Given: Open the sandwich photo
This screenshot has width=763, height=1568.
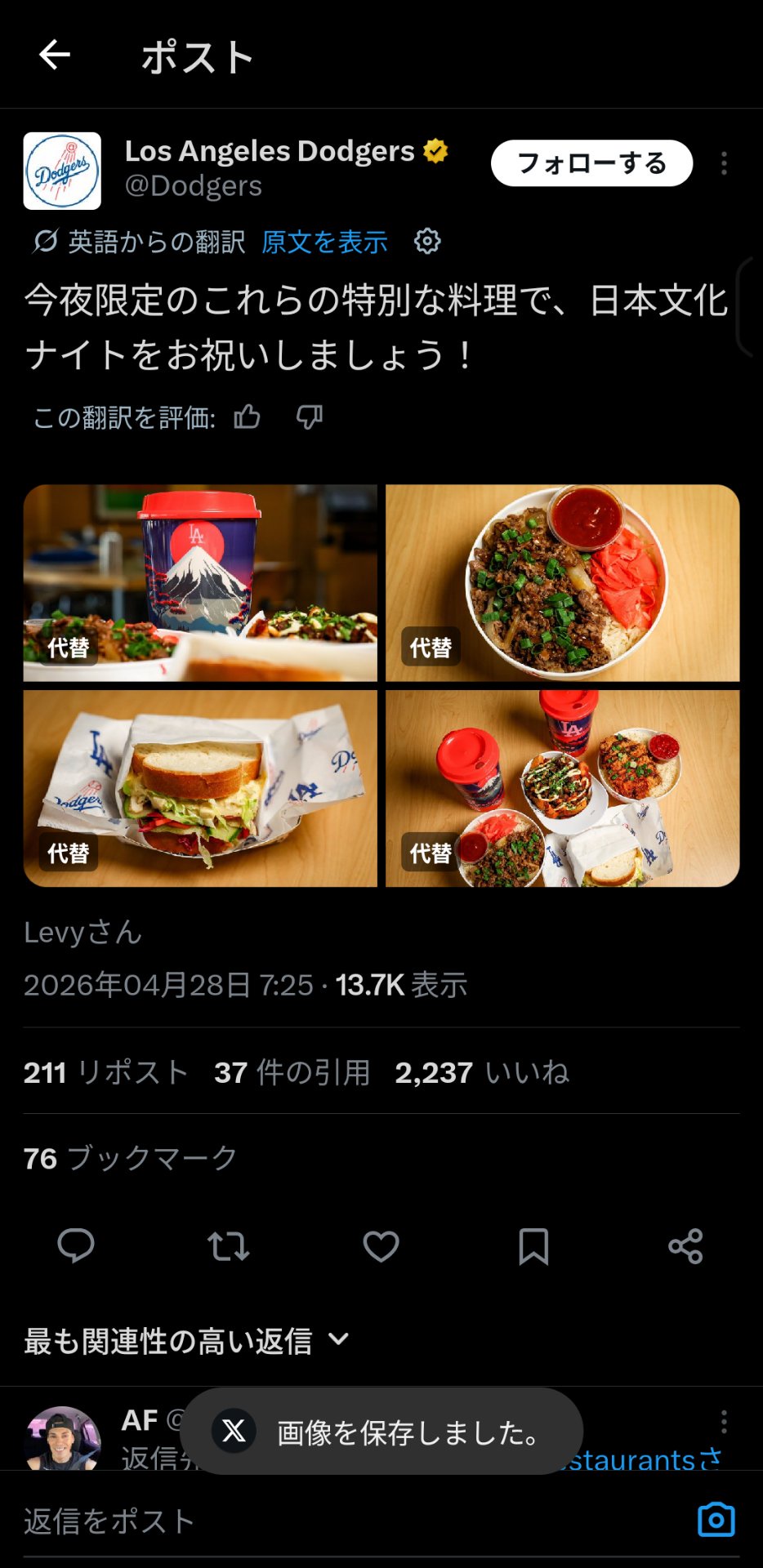Looking at the screenshot, I should 200,788.
